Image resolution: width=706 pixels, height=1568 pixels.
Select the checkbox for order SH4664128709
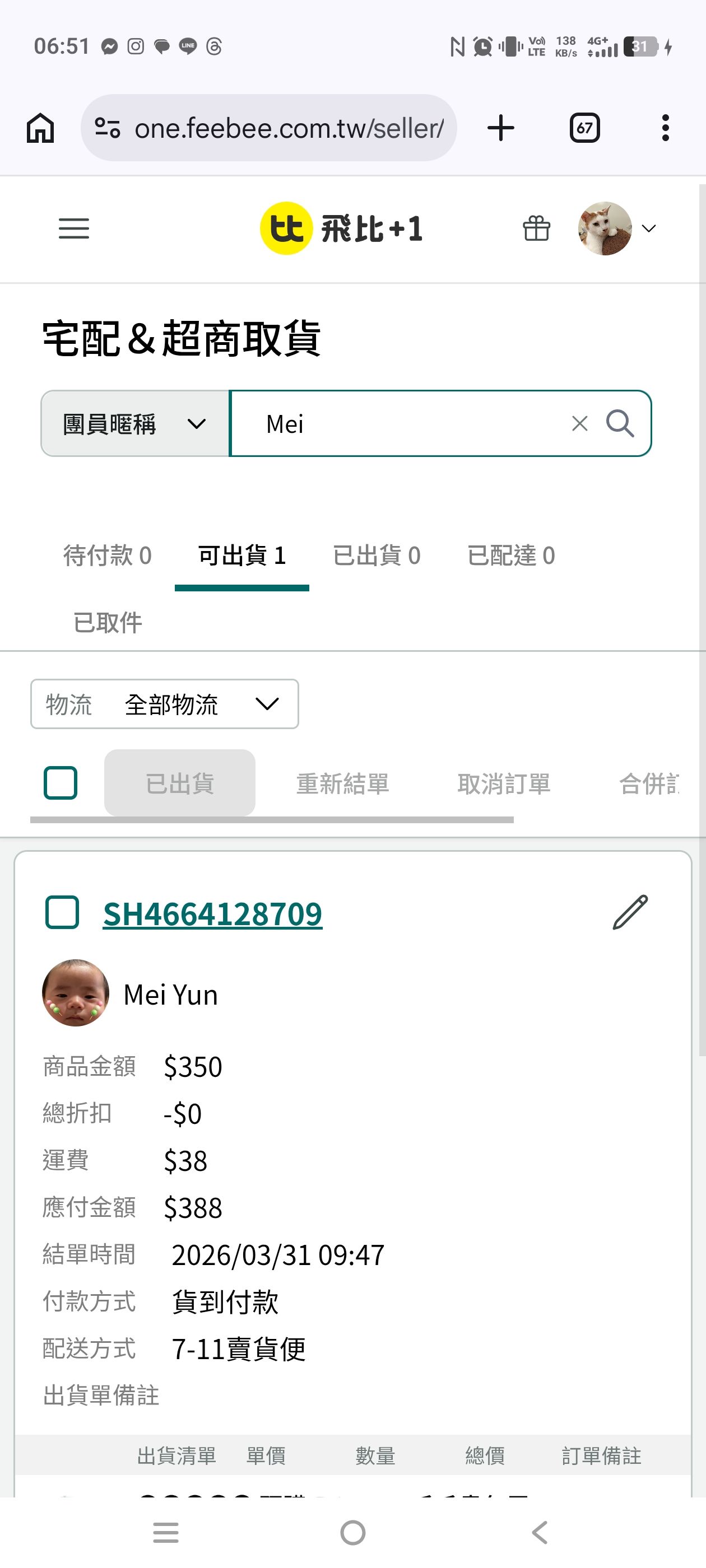[62, 912]
